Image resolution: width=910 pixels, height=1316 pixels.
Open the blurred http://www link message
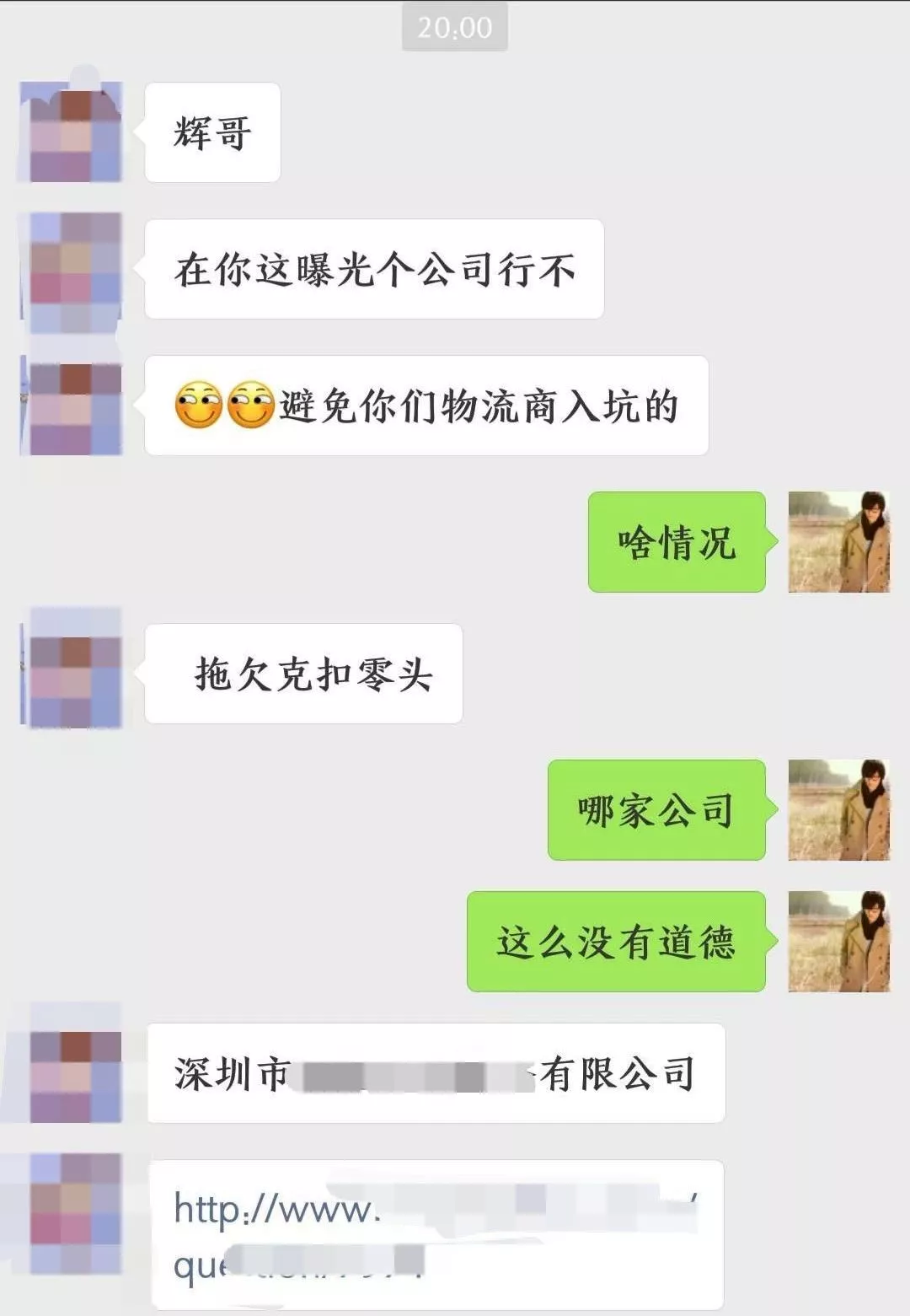point(436,1234)
